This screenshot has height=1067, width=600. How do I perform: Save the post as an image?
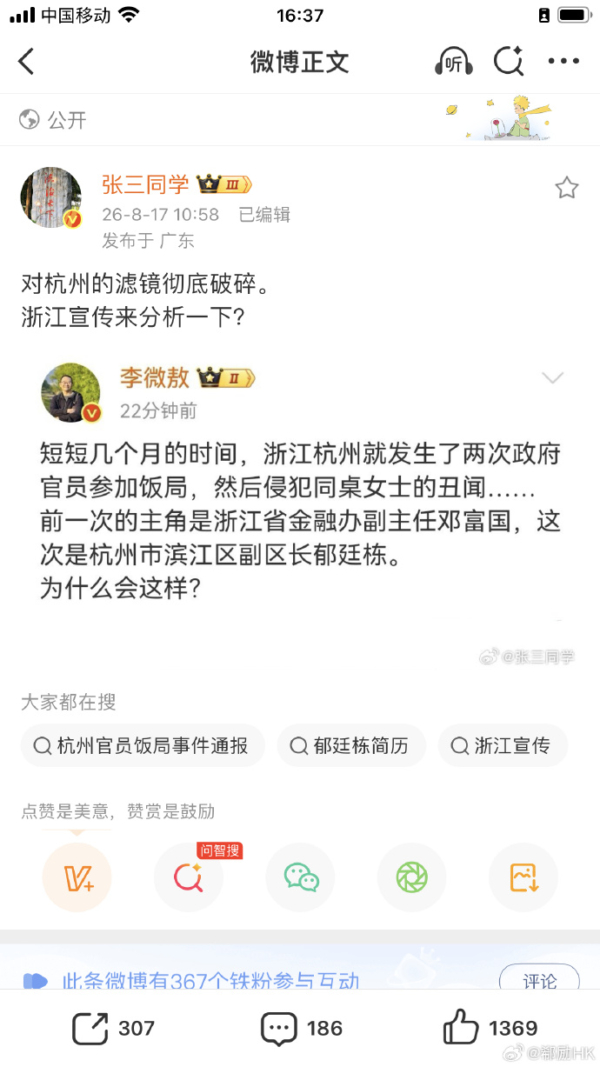pyautogui.click(x=523, y=877)
